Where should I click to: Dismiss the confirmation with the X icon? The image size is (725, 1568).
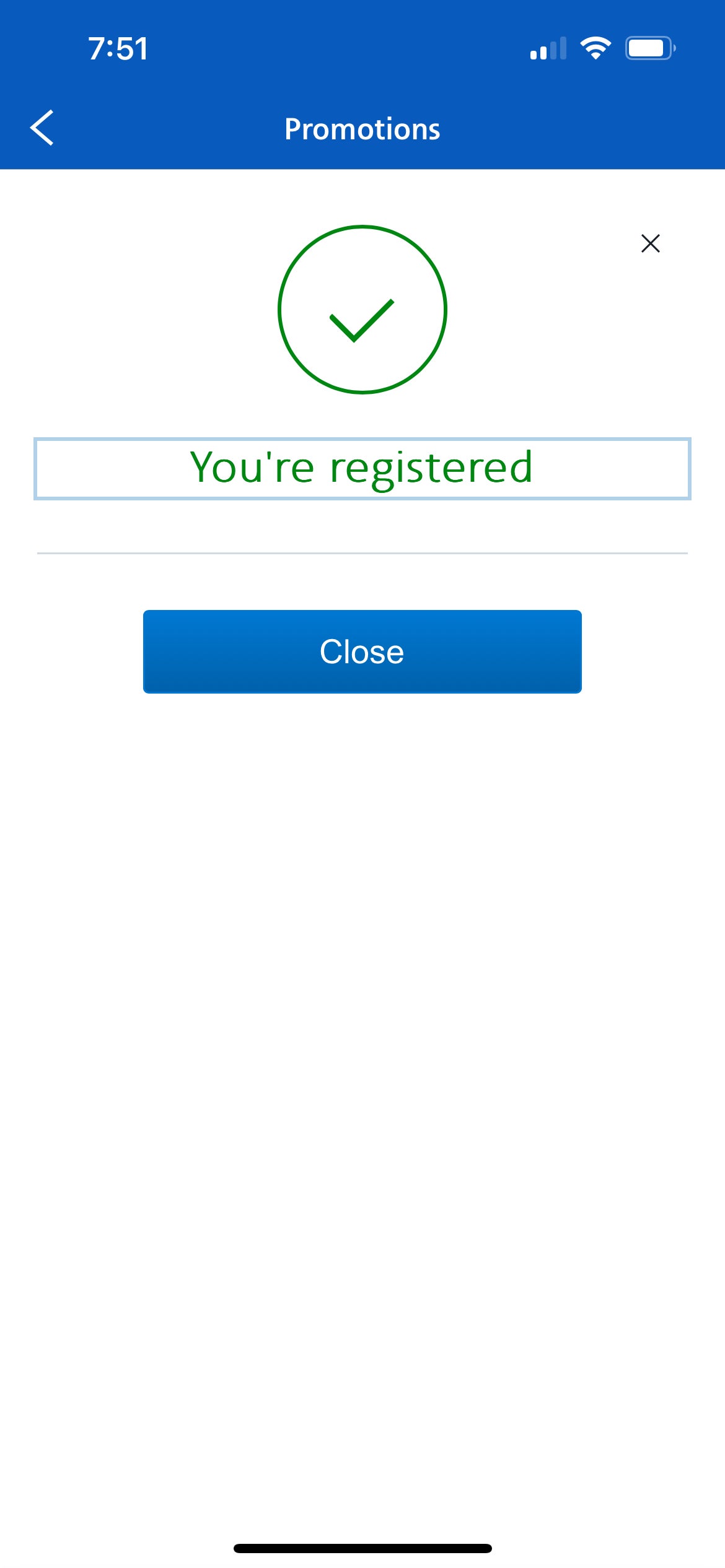click(651, 243)
